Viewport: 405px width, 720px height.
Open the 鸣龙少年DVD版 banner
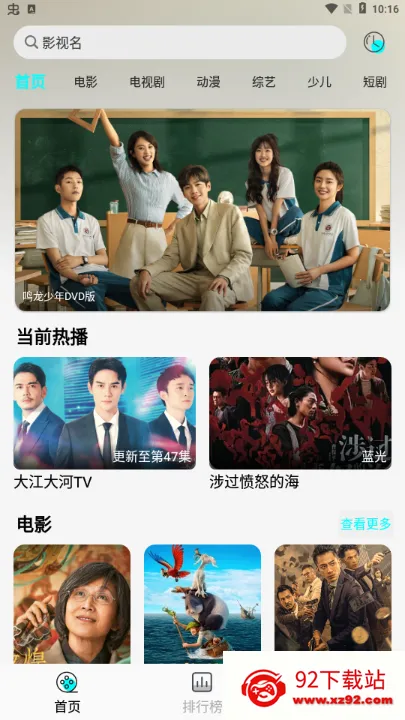(x=202, y=210)
